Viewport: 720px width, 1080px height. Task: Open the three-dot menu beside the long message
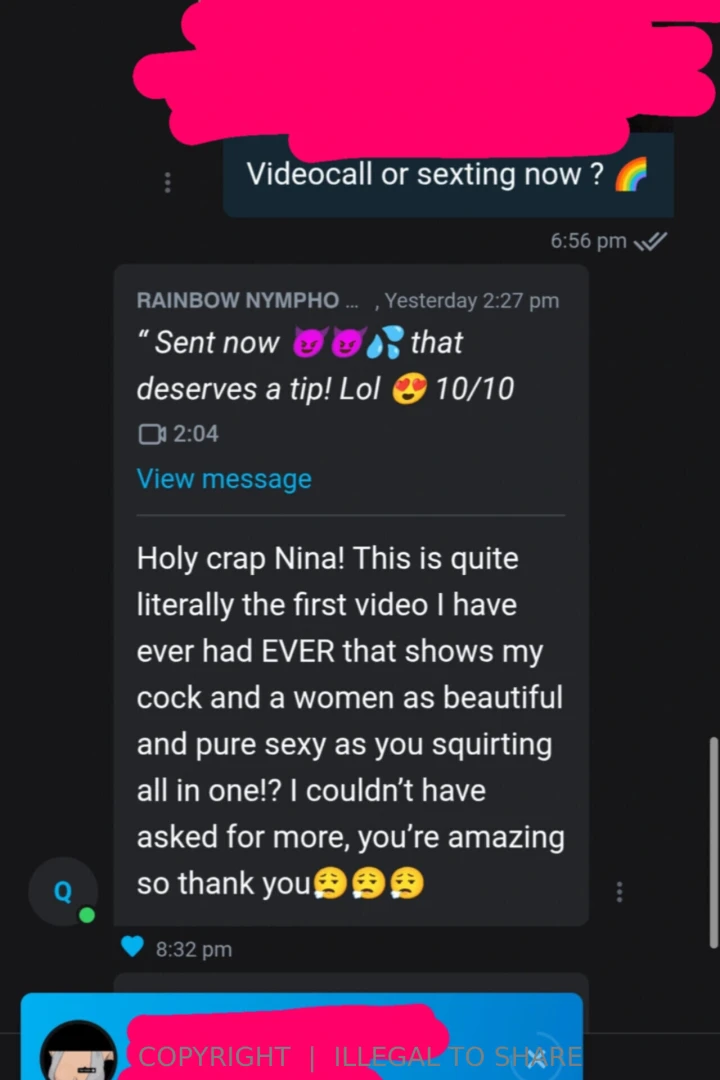tap(619, 891)
